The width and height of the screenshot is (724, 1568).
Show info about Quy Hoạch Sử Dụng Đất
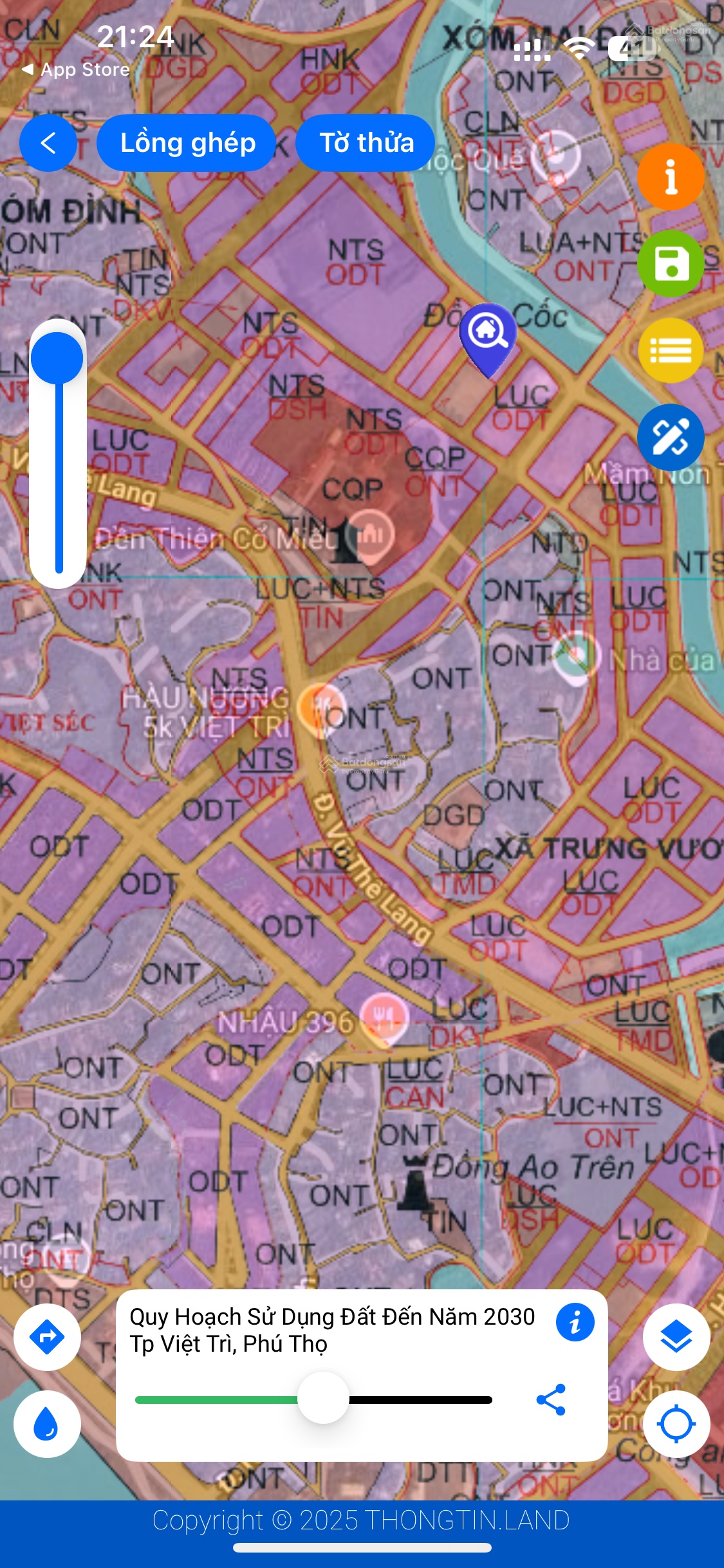coord(575,1323)
